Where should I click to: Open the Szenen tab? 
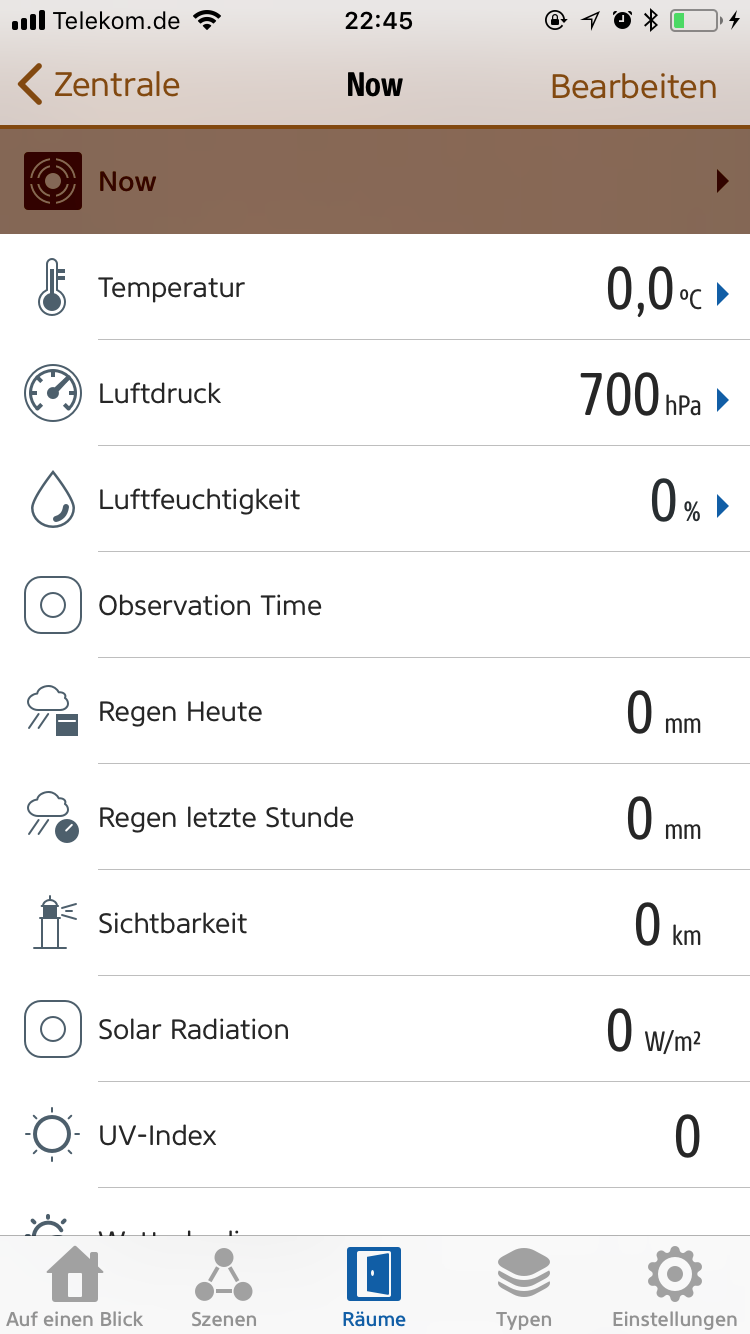(x=224, y=1288)
